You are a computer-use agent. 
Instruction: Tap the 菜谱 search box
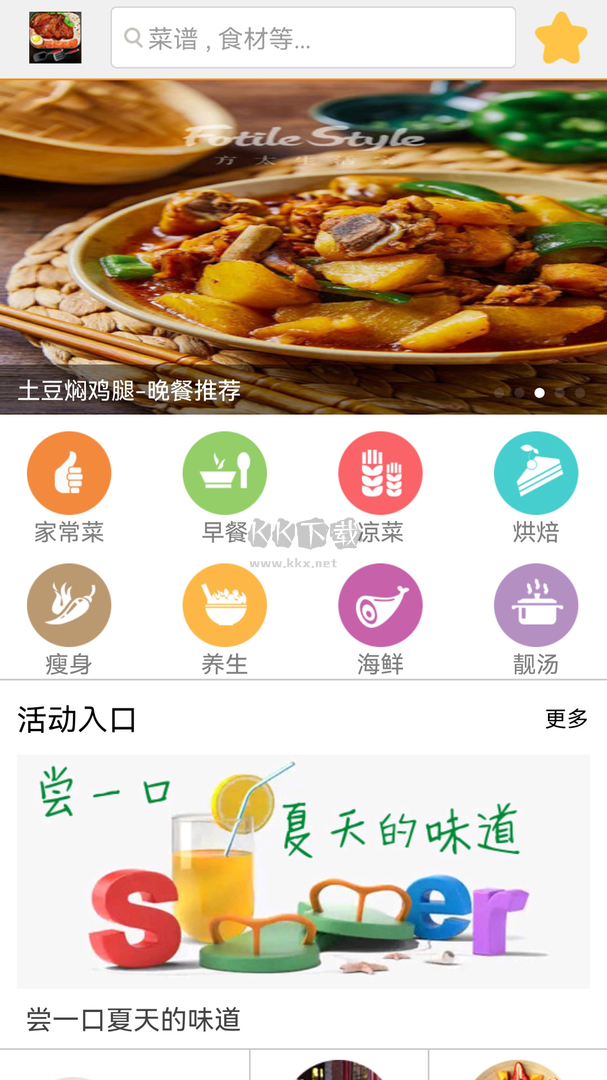click(x=313, y=38)
